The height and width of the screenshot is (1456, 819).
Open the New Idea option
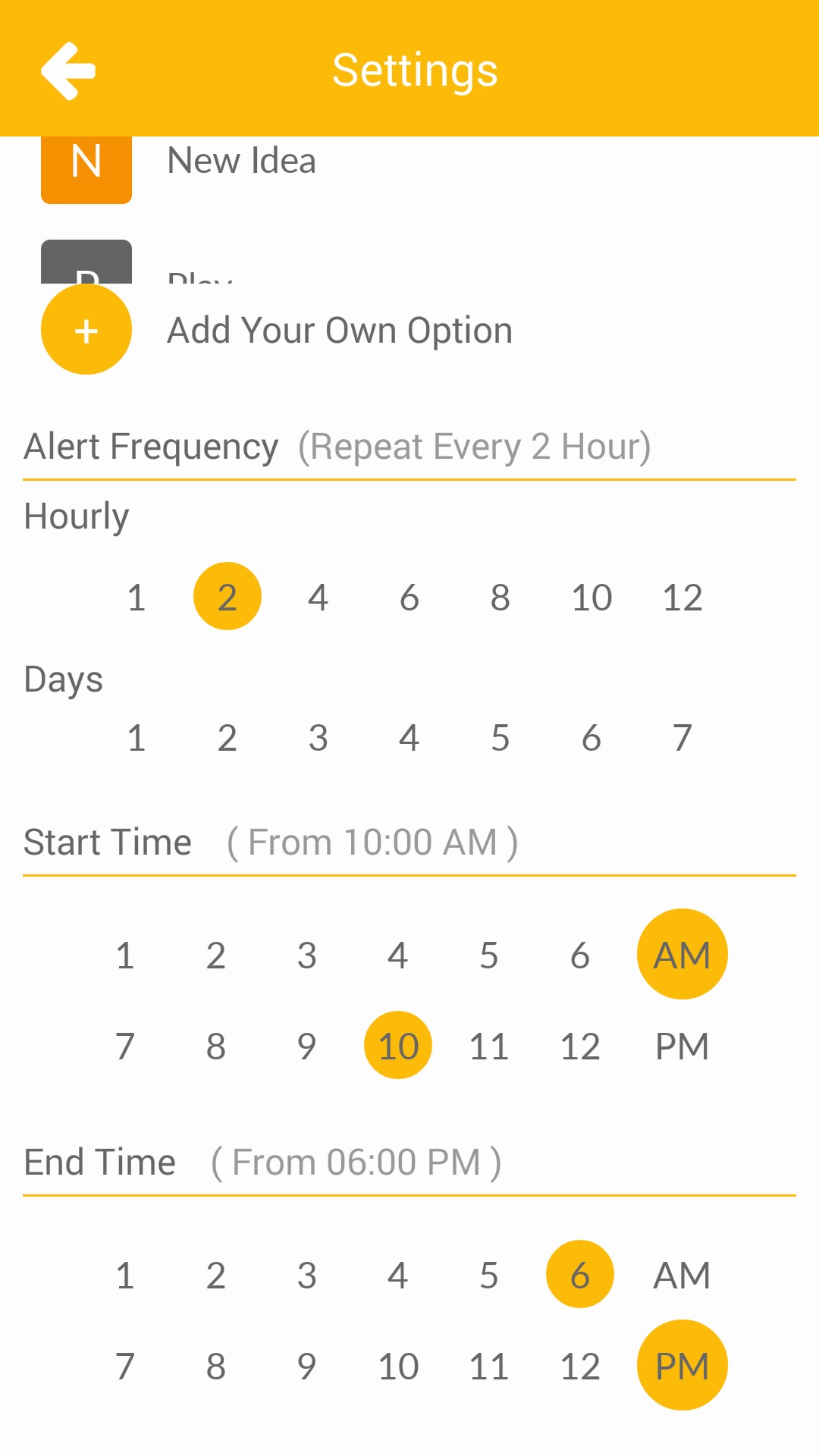[x=241, y=161]
